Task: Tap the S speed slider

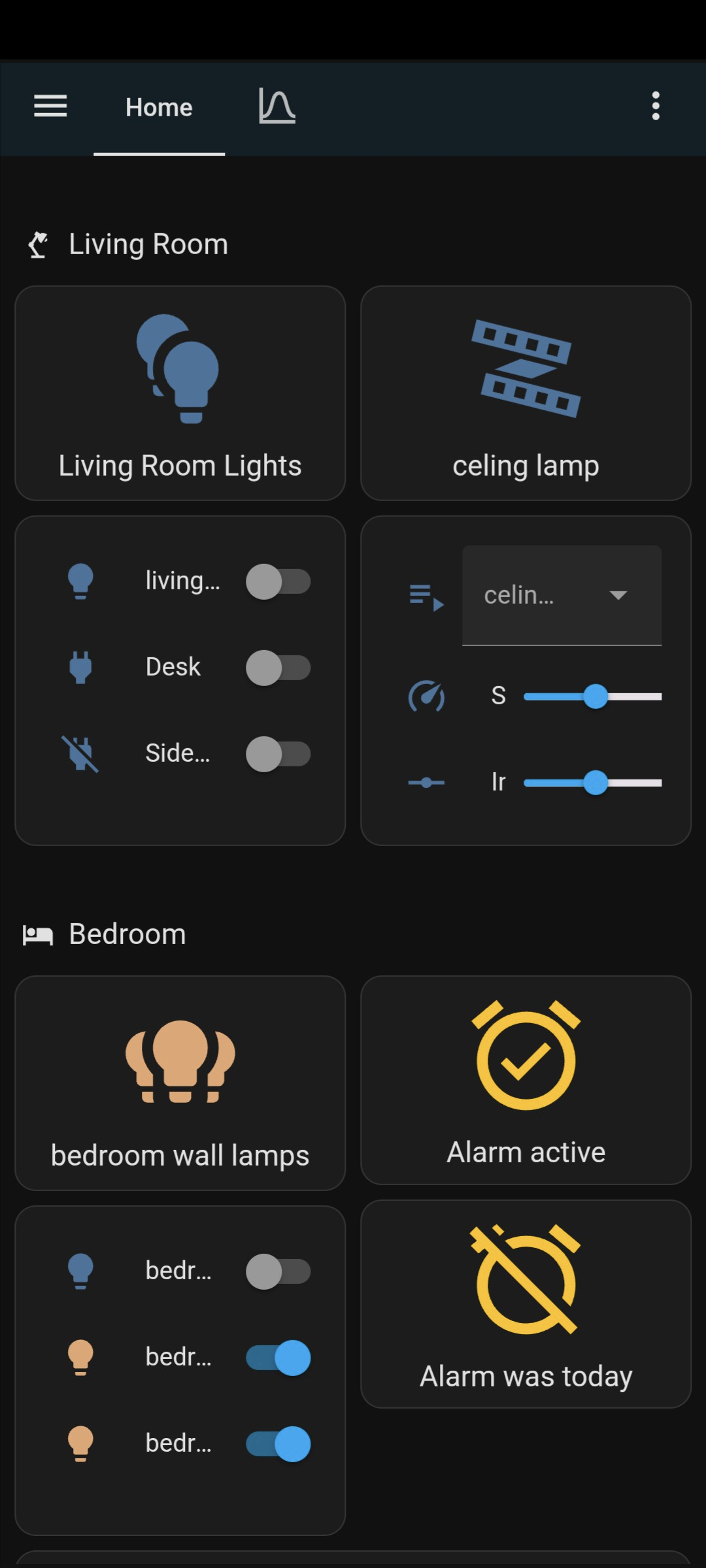Action: pos(592,696)
